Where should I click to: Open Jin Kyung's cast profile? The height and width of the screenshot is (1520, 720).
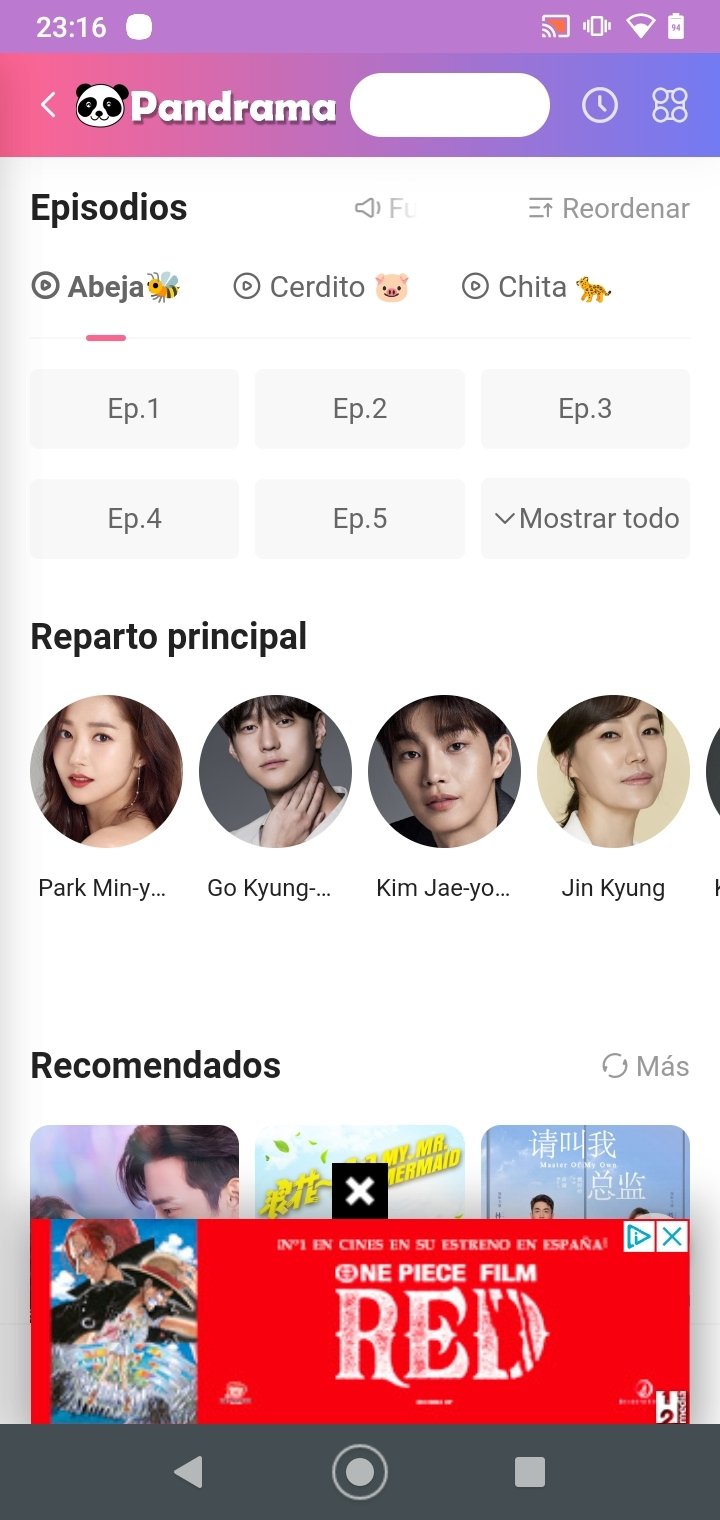[613, 771]
